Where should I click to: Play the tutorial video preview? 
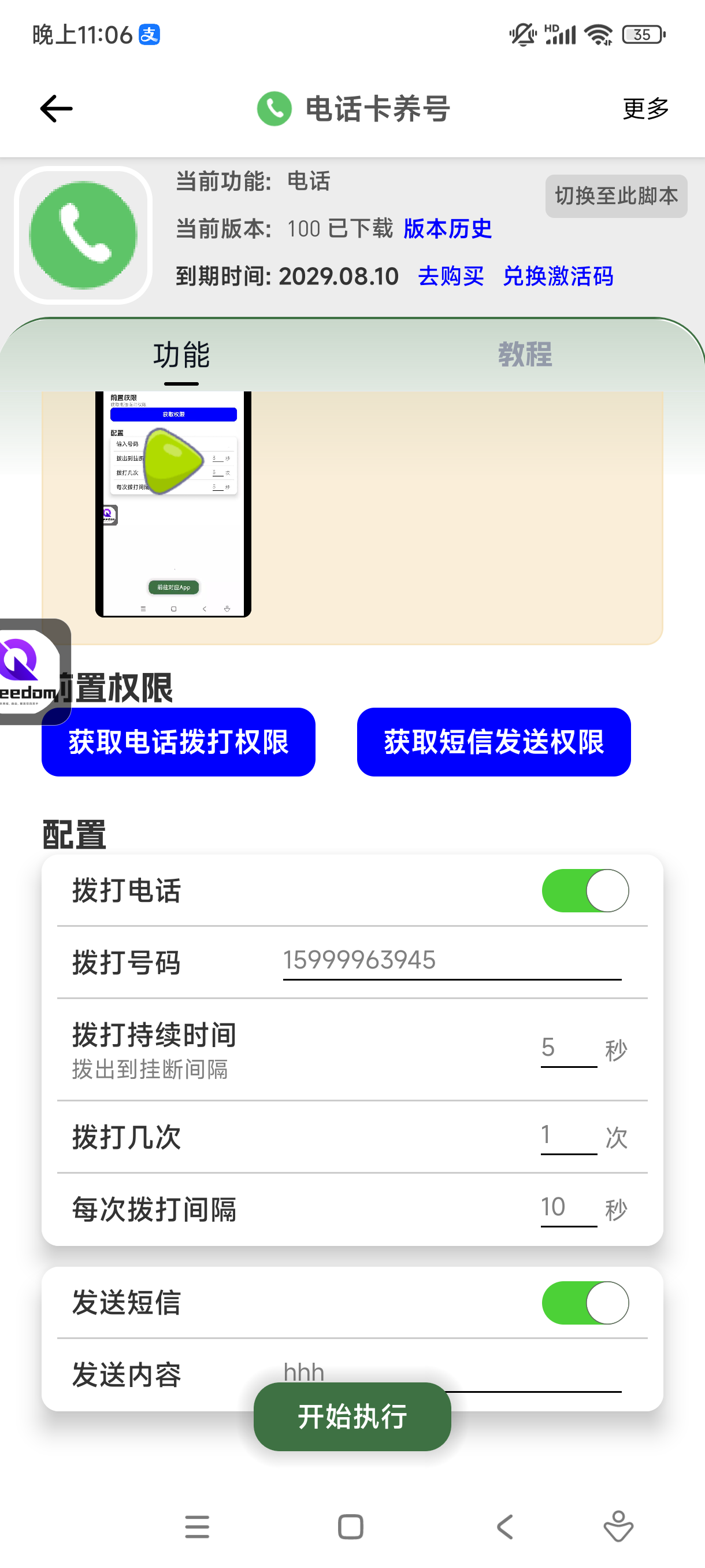[x=173, y=461]
